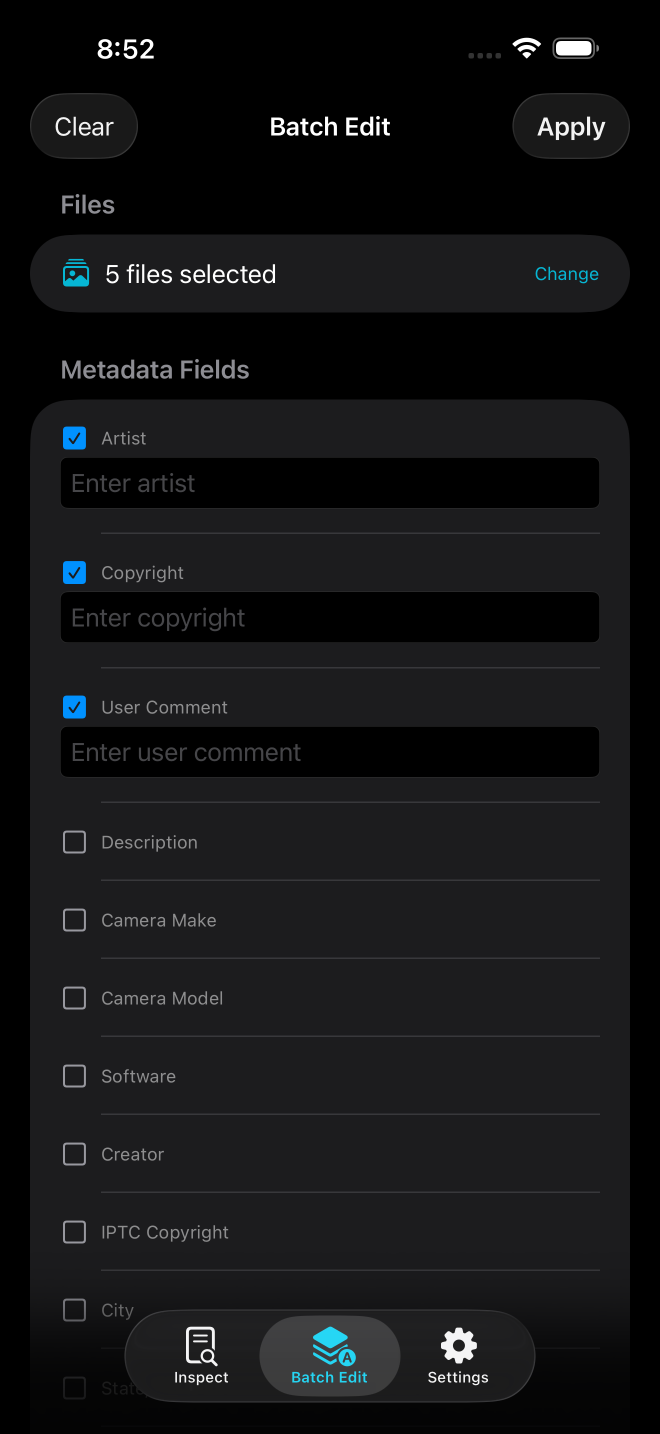Viewport: 660px width, 1434px height.
Task: Tick the Camera Model checkbox
Action: tap(74, 998)
